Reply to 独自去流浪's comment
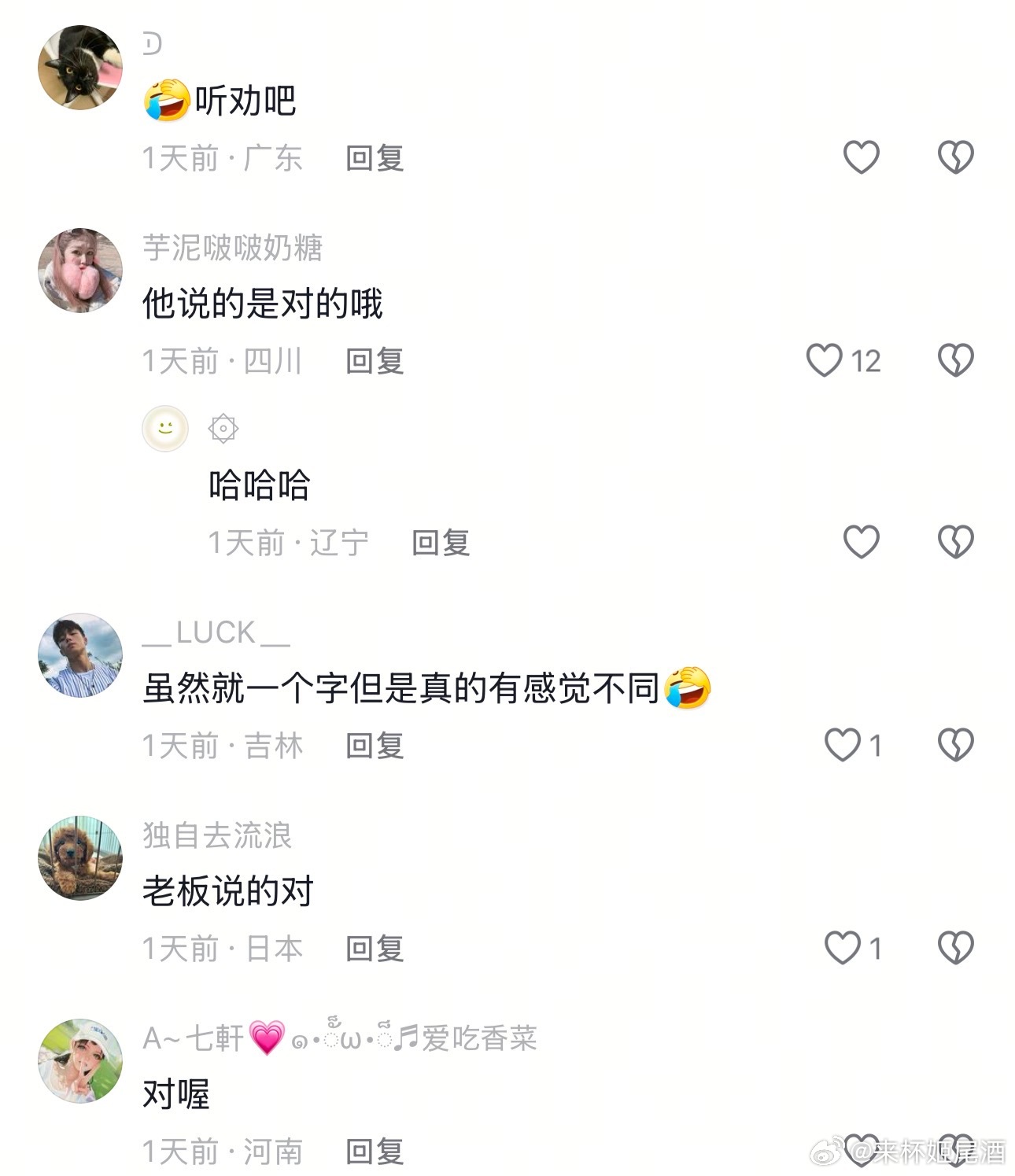The width and height of the screenshot is (1015, 1176). tap(375, 949)
